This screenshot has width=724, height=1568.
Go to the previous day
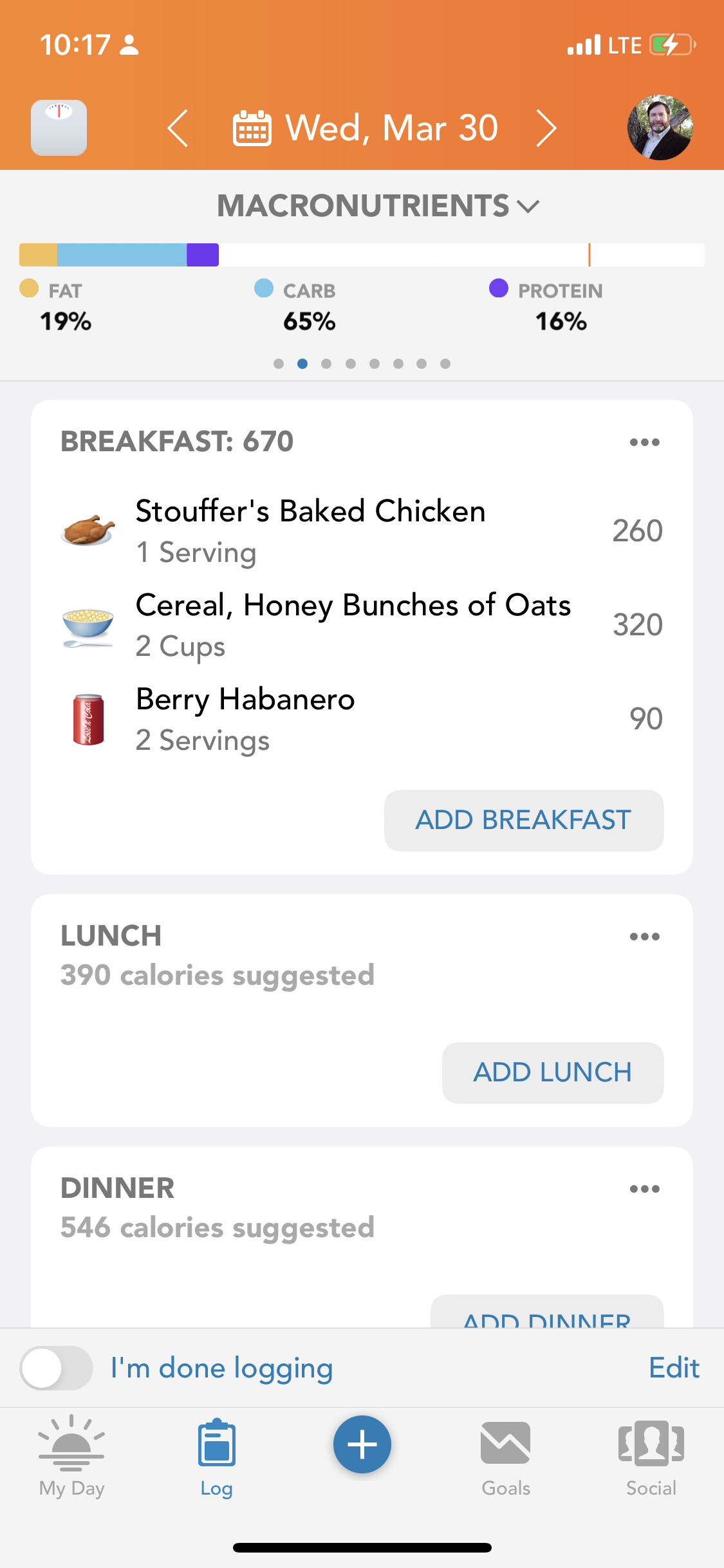178,128
